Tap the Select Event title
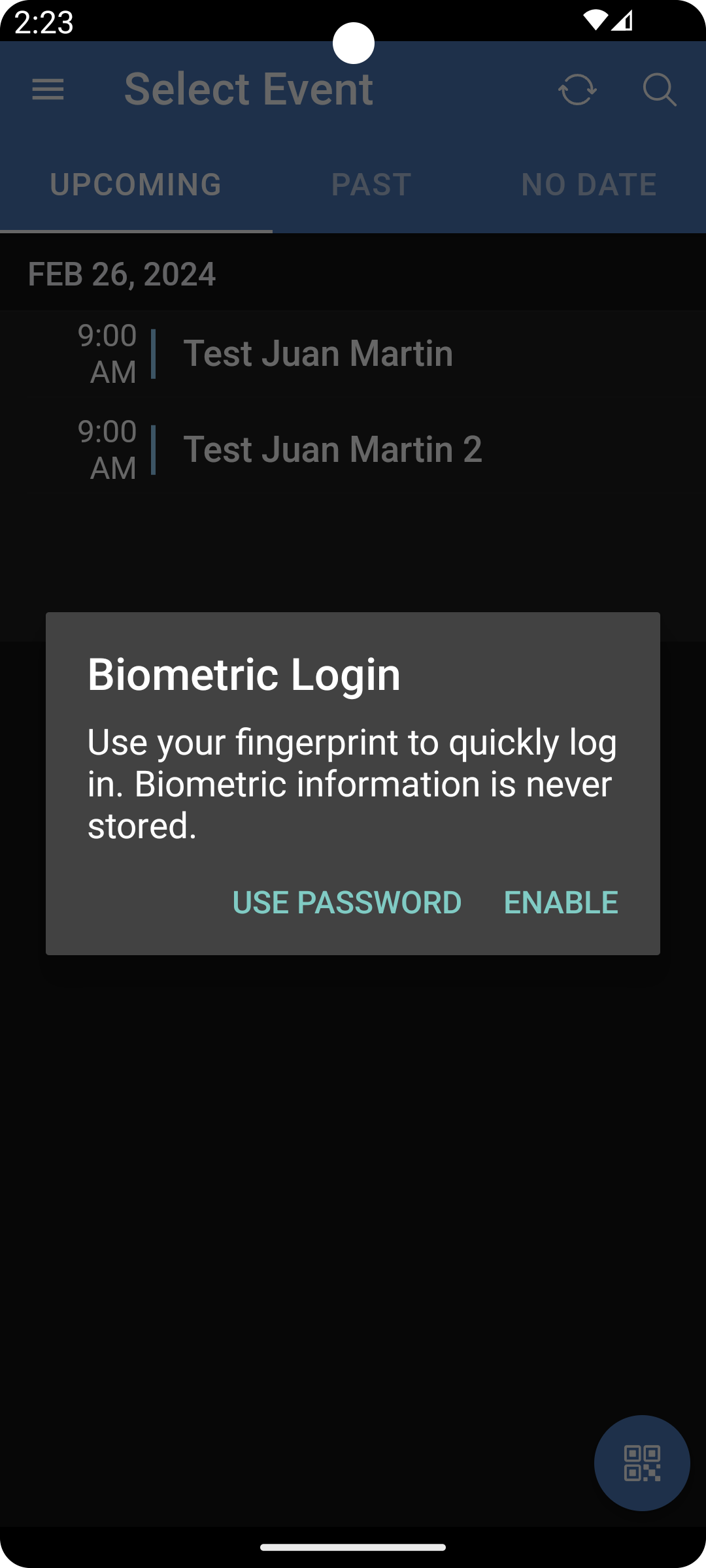Image resolution: width=706 pixels, height=1568 pixels. pyautogui.click(x=249, y=89)
